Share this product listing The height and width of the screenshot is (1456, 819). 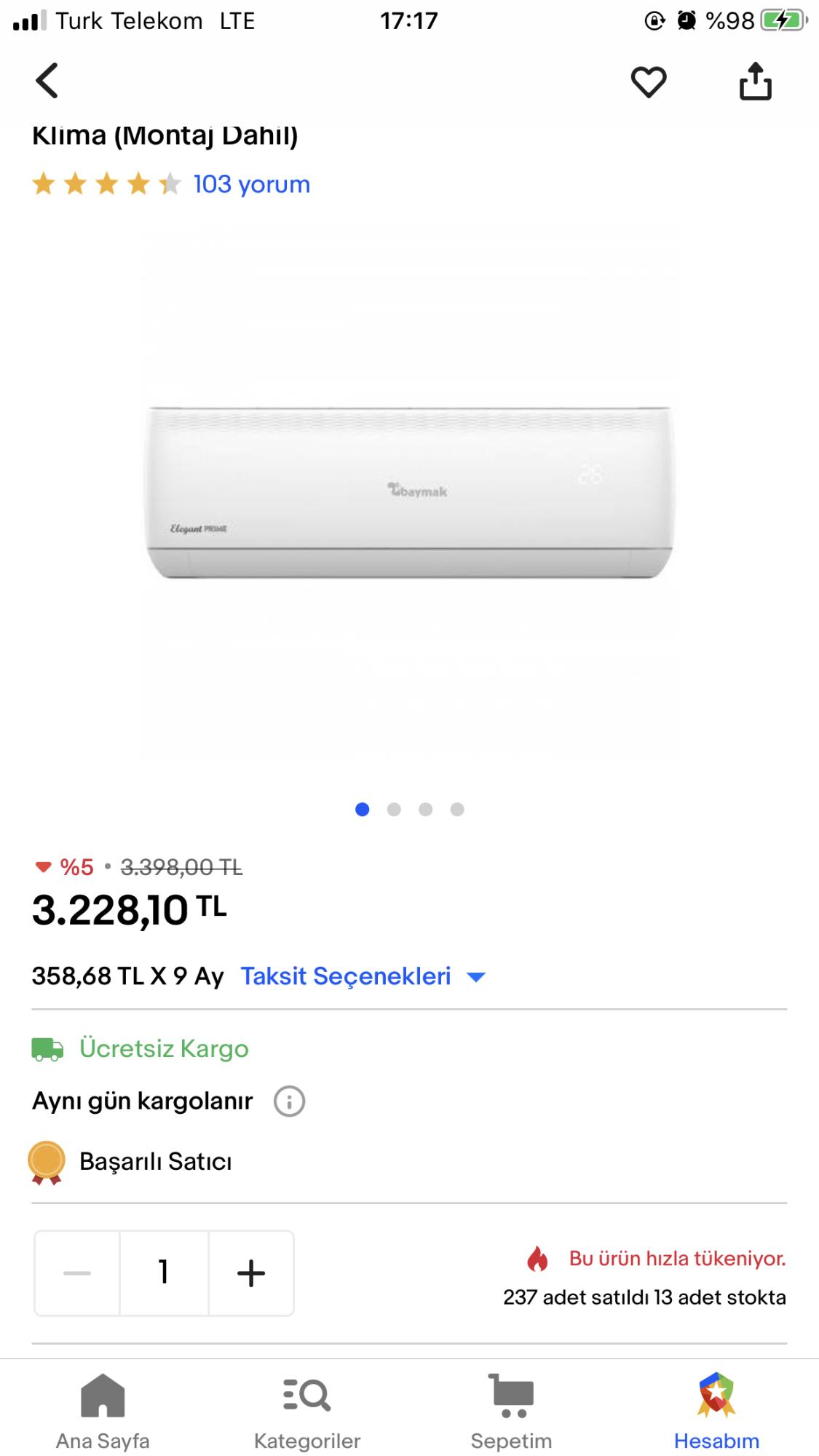pos(755,80)
